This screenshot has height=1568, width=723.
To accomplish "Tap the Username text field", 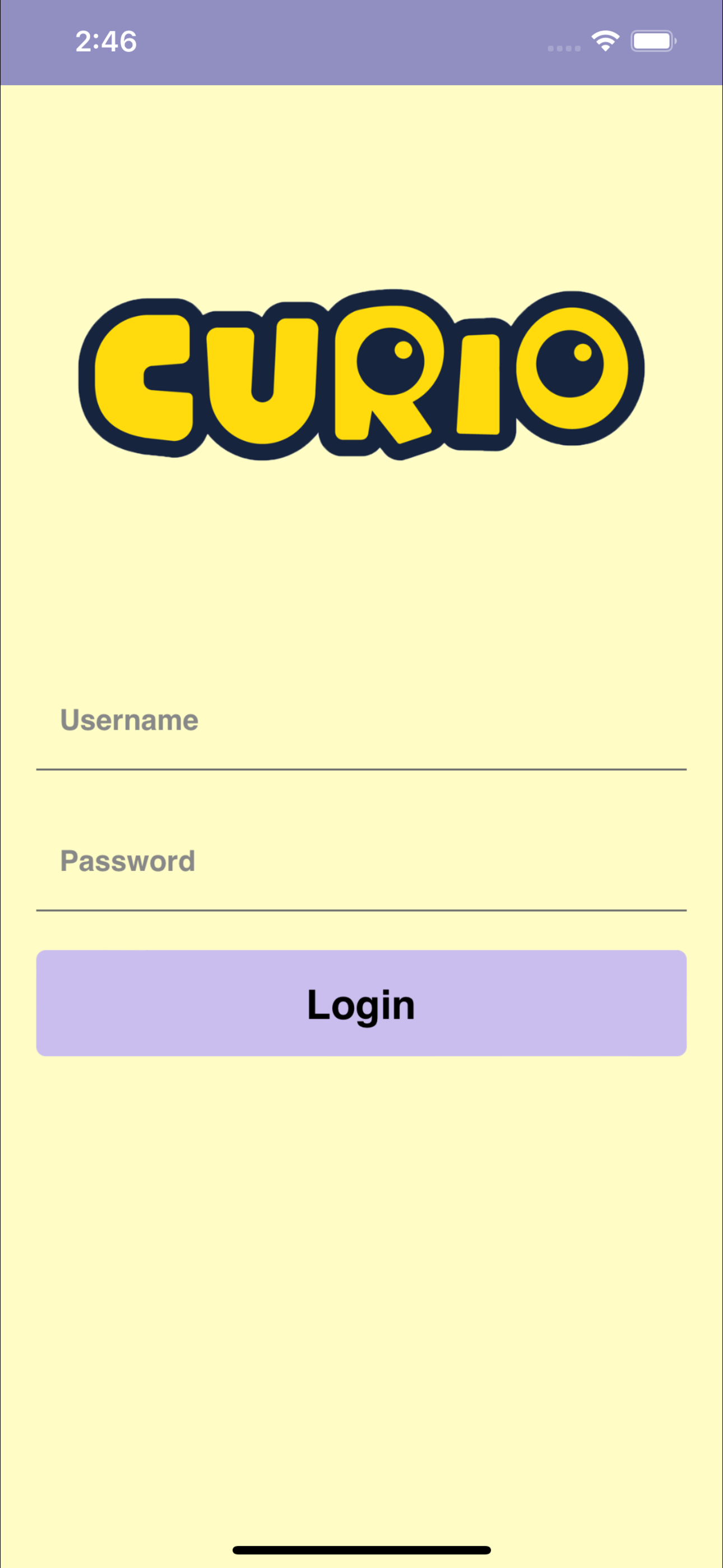I will pos(361,721).
